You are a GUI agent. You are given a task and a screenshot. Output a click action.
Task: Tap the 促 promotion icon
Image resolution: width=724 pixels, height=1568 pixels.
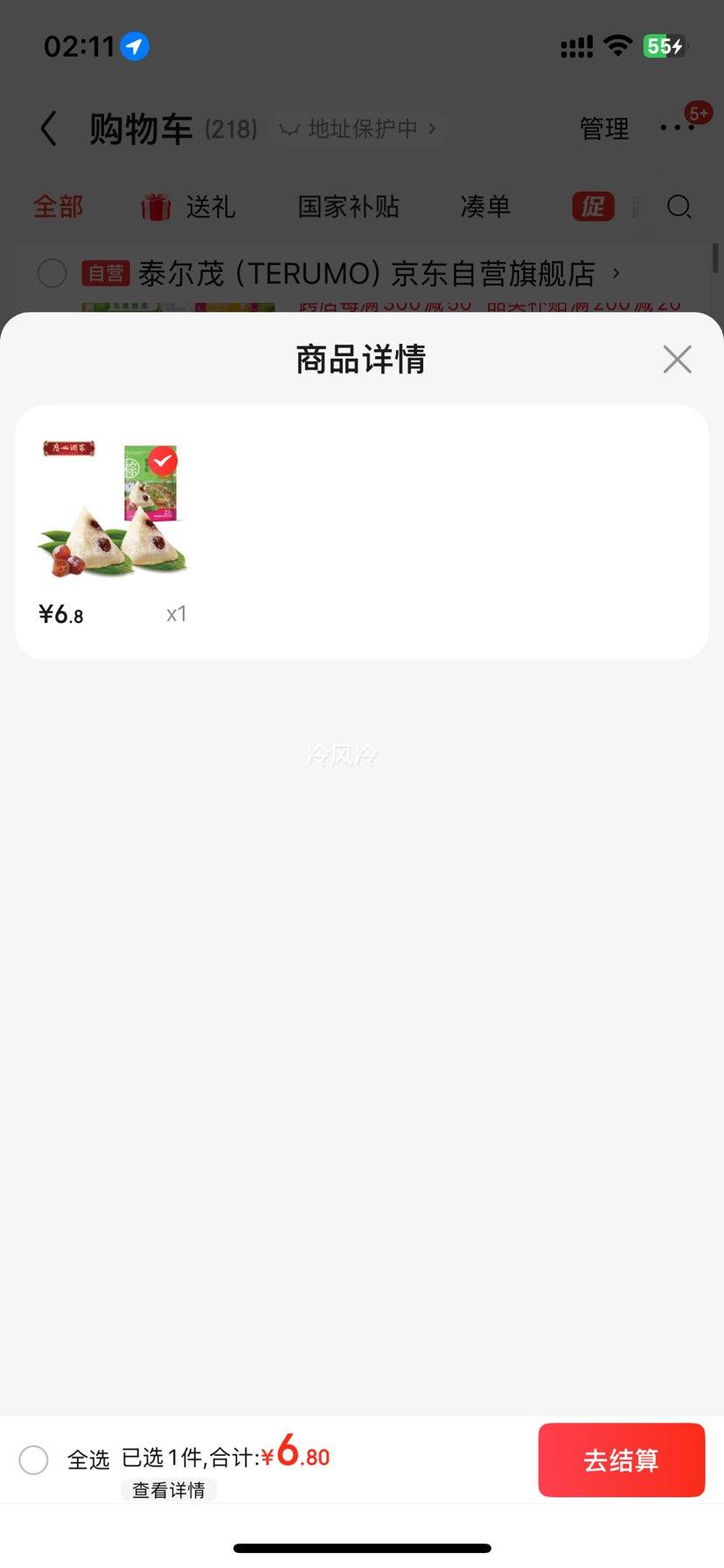pos(593,206)
